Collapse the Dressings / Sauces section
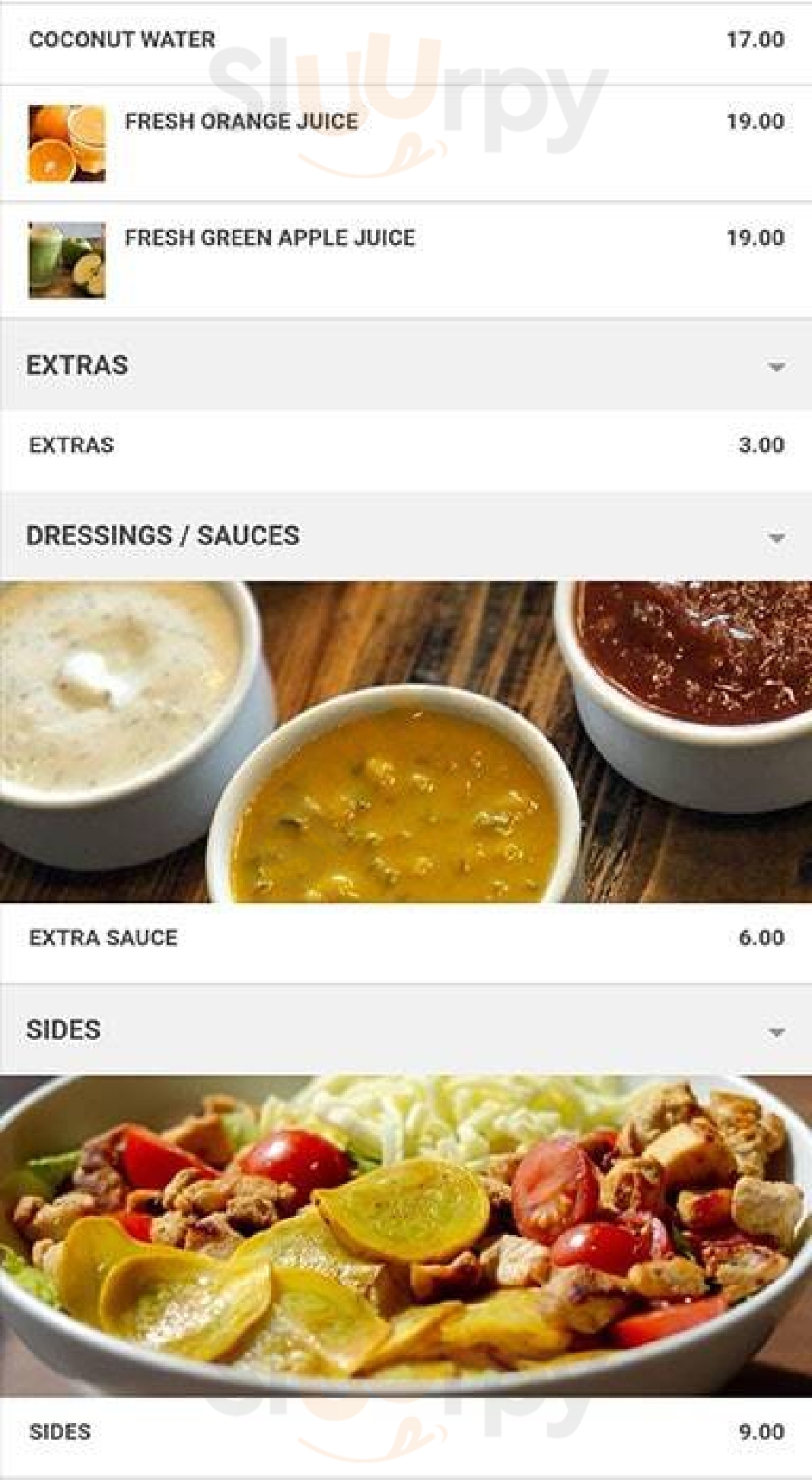 tap(775, 537)
